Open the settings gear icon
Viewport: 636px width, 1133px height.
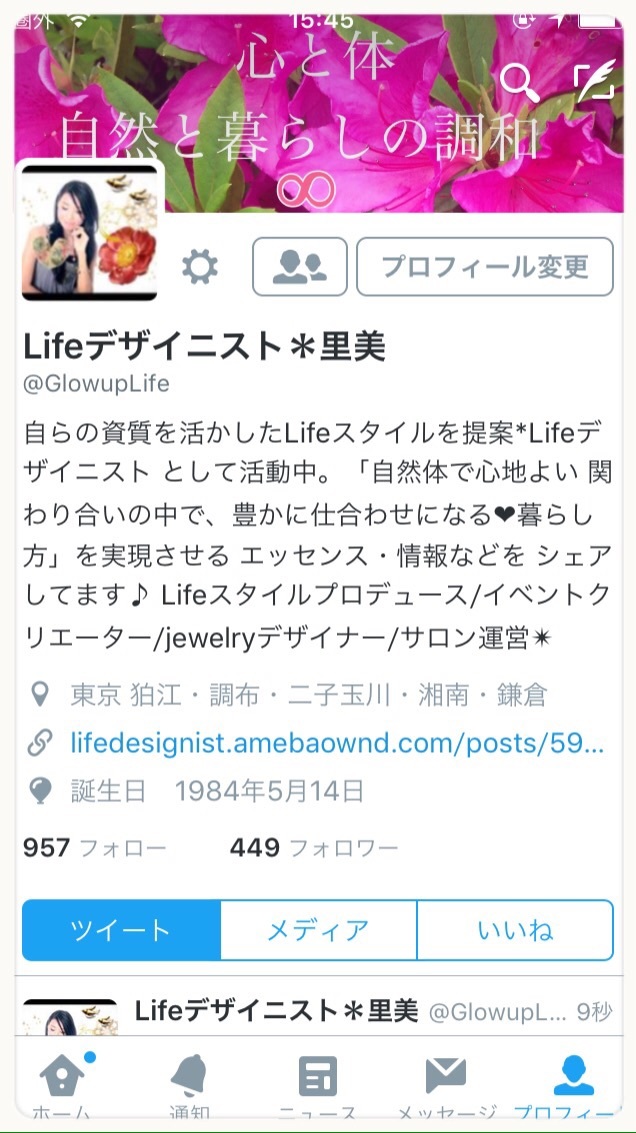200,267
